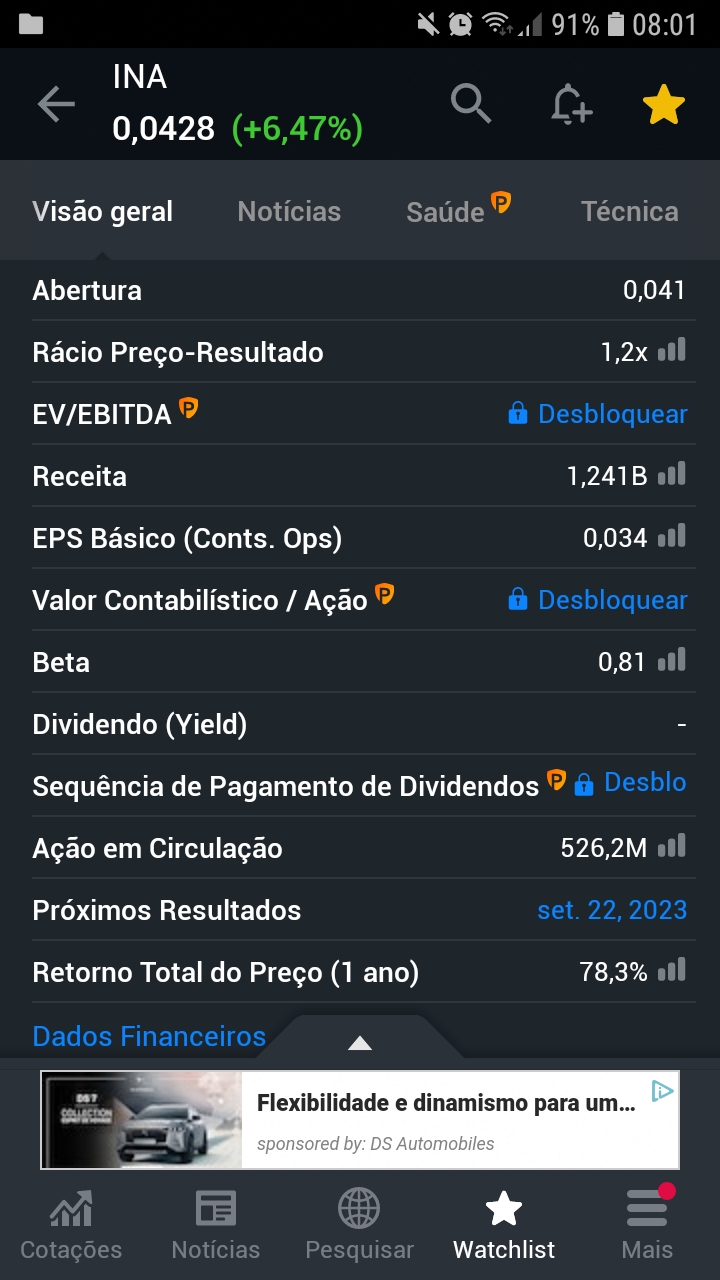Switch to the Pesquisar tab
This screenshot has width=720, height=1280.
[359, 1225]
